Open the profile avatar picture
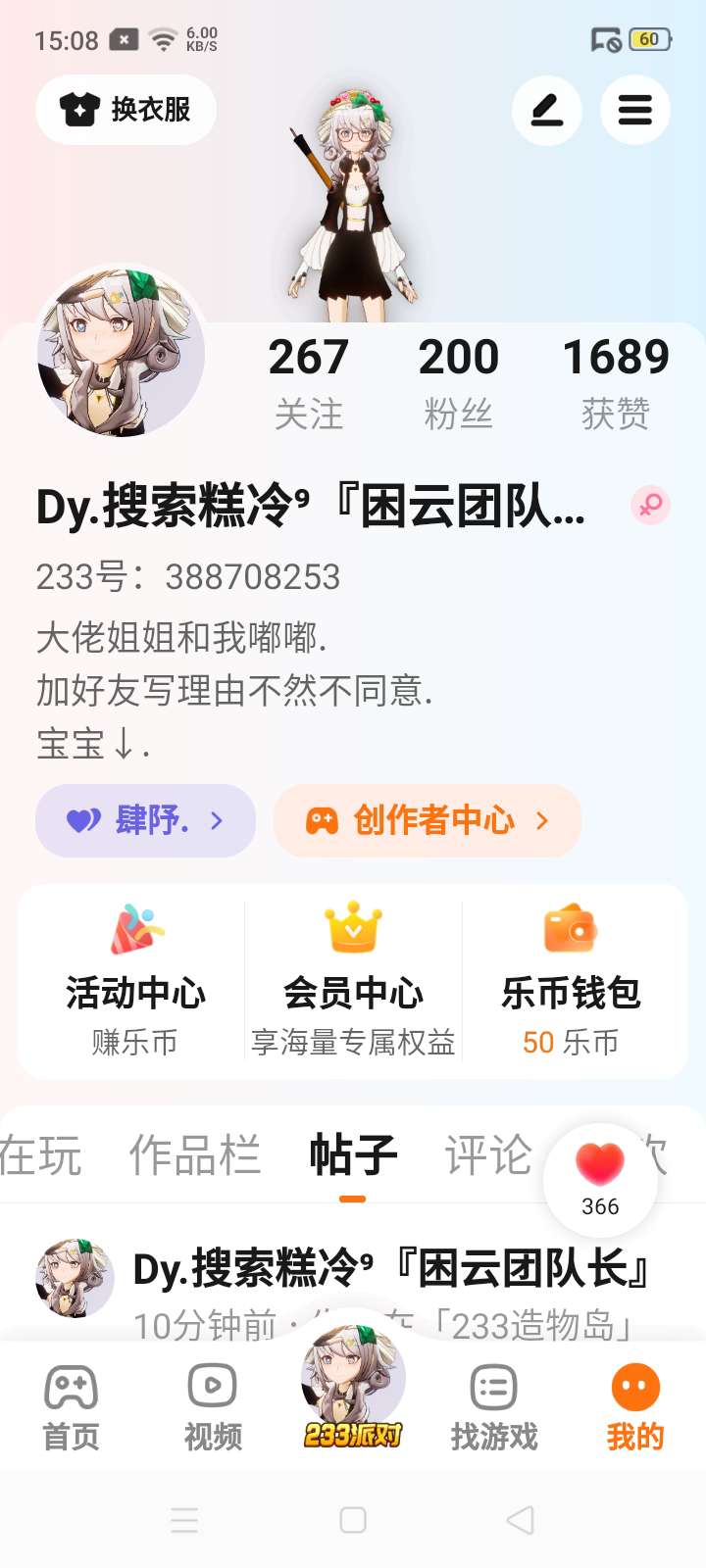 pyautogui.click(x=121, y=351)
